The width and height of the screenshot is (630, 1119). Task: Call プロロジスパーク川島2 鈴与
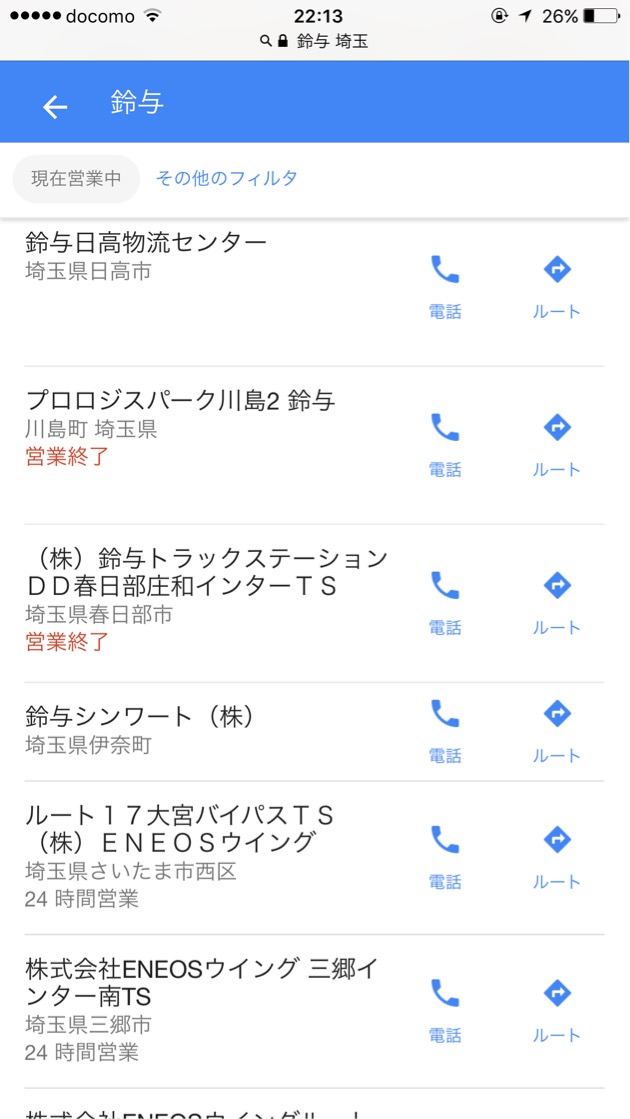445,444
